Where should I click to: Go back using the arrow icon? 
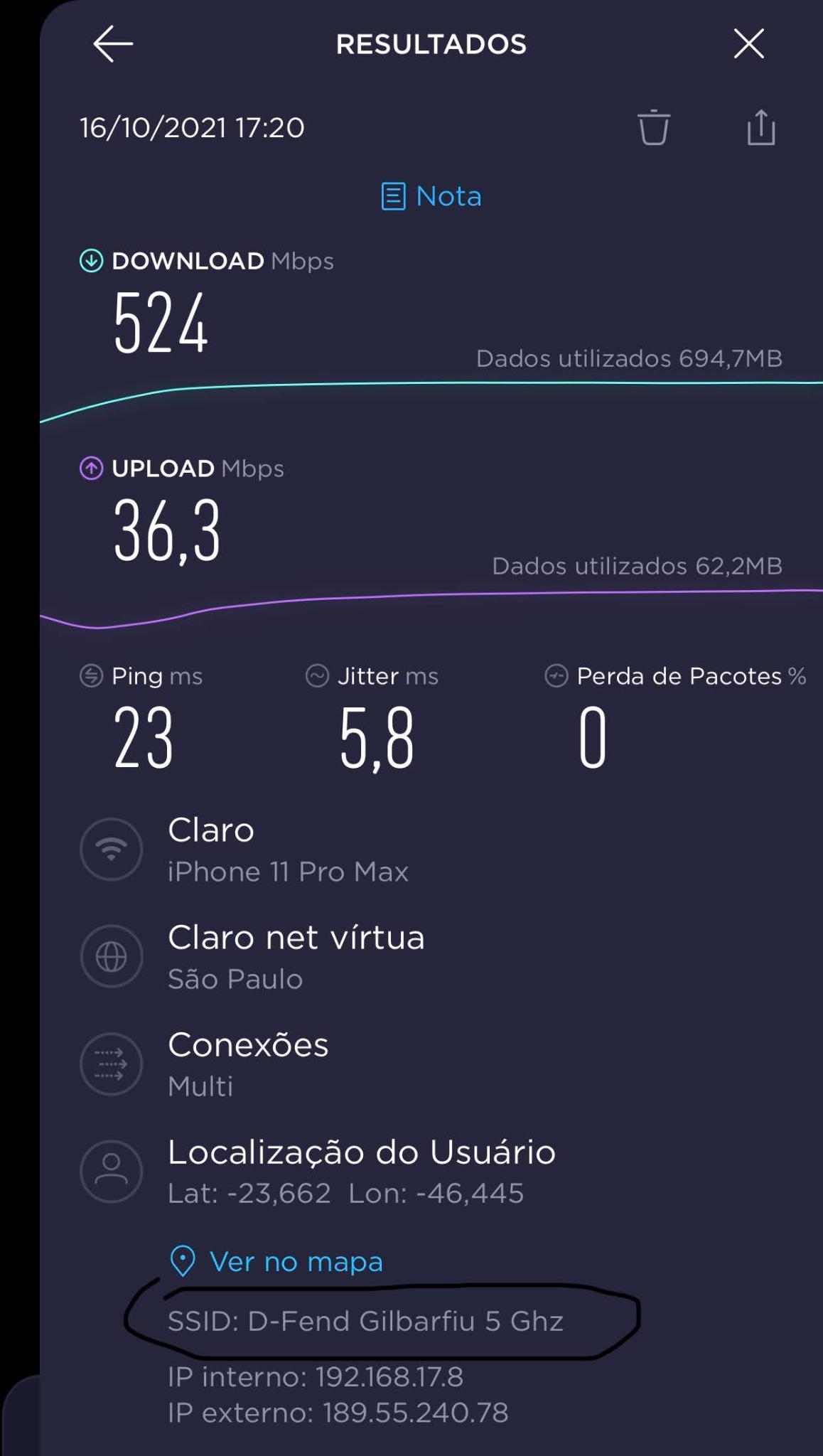click(x=113, y=44)
